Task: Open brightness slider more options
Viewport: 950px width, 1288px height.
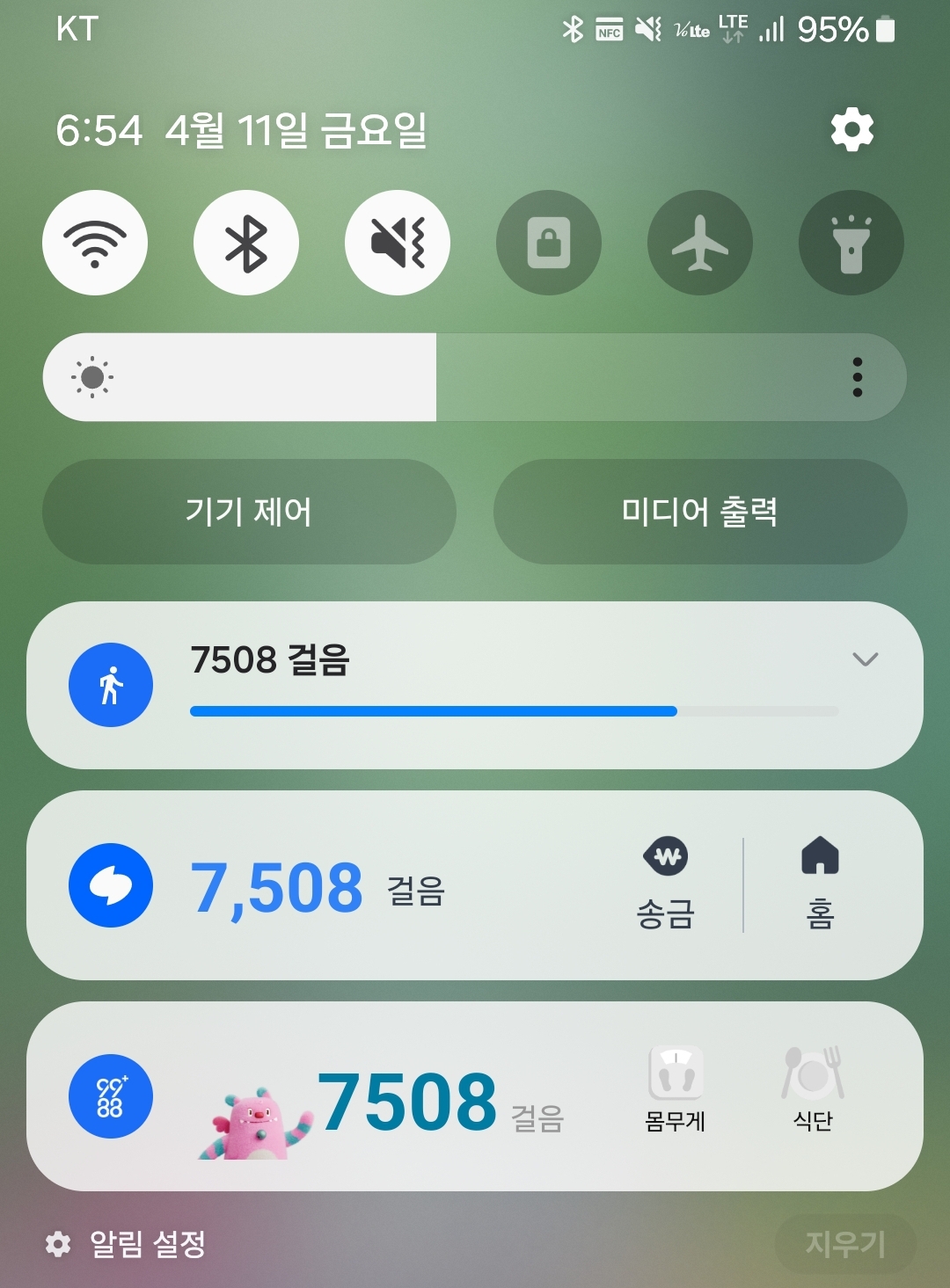Action: (857, 377)
